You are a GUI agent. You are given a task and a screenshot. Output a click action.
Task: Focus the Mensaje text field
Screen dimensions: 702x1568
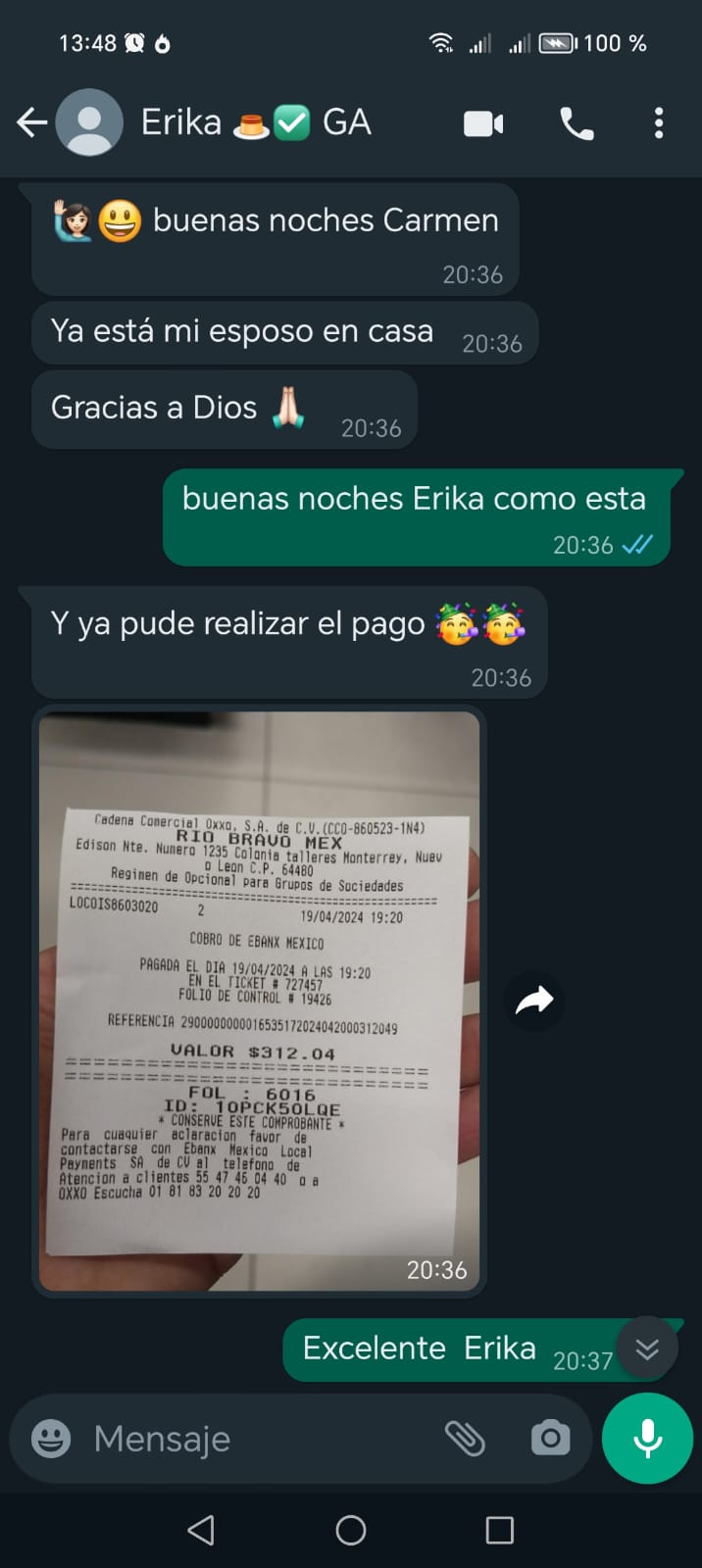(255, 1439)
